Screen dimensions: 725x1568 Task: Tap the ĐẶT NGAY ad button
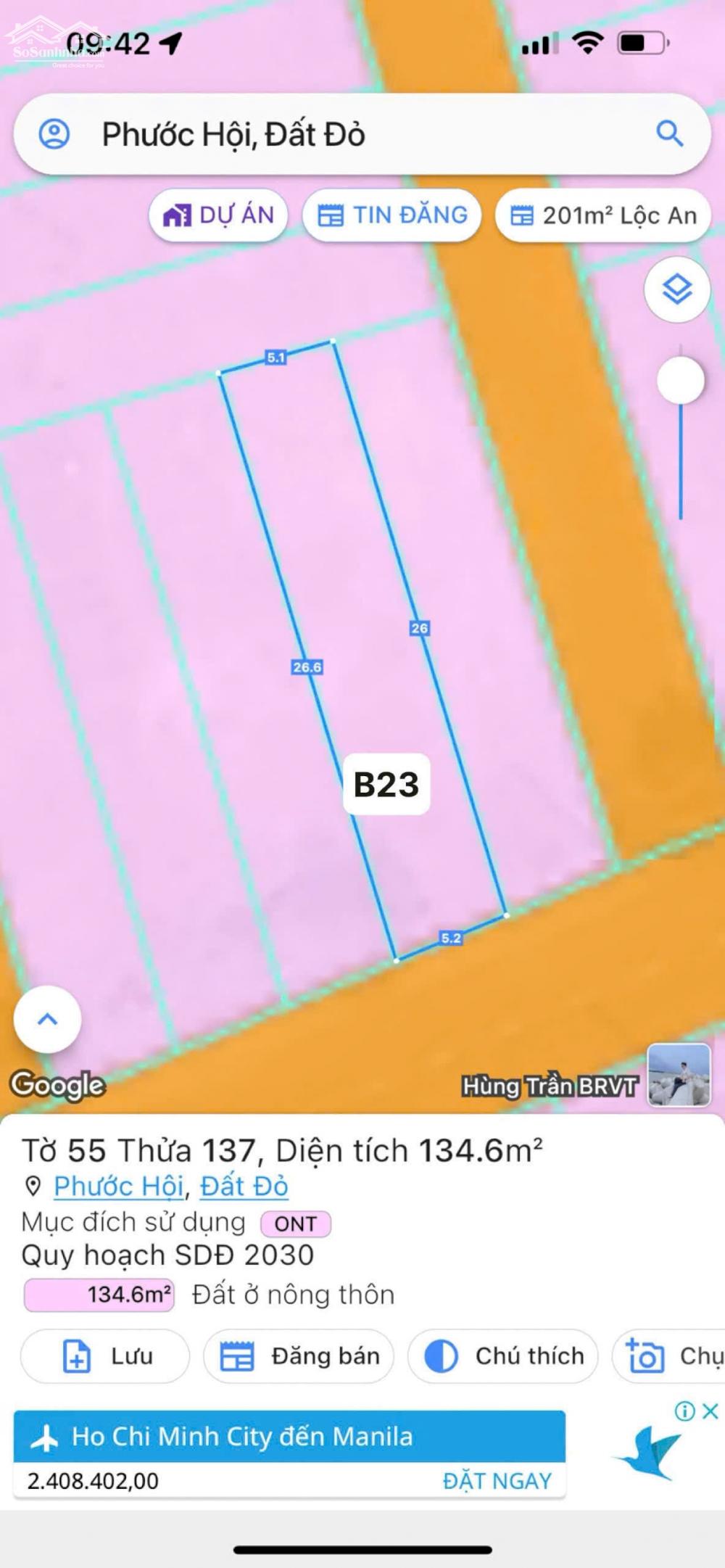click(497, 1480)
